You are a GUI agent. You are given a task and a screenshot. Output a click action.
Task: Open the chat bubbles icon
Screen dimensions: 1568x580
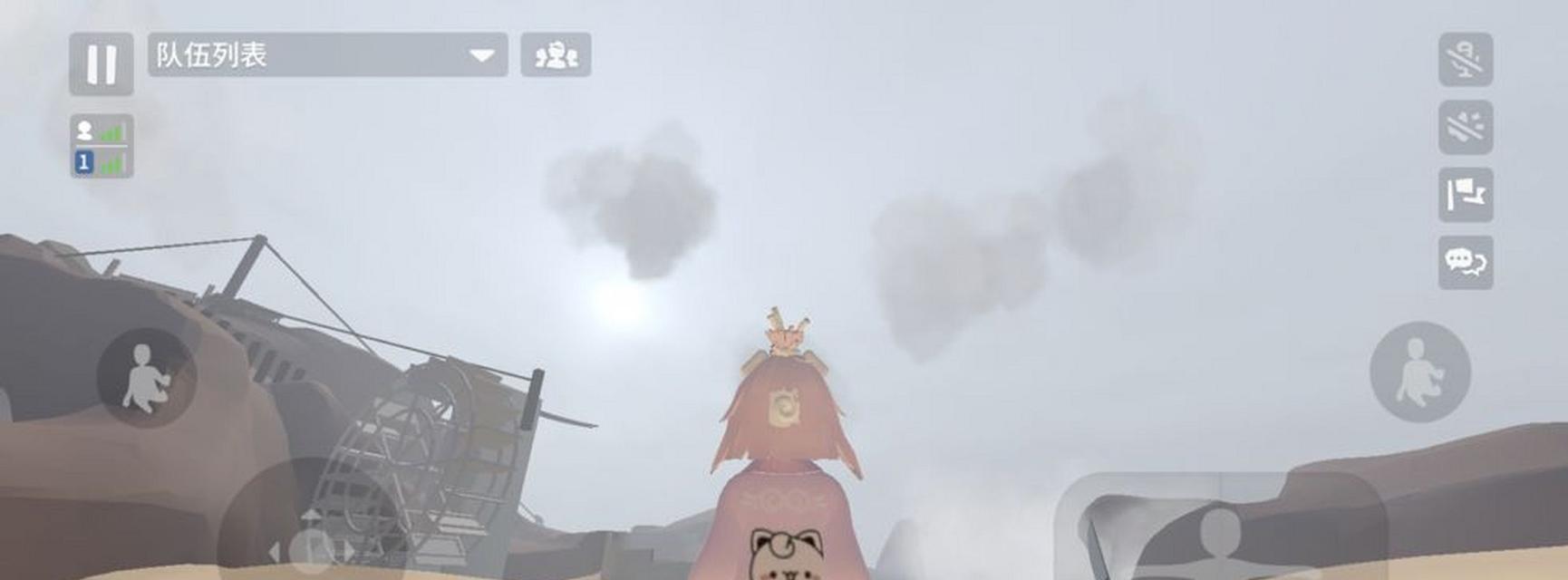tap(1465, 263)
